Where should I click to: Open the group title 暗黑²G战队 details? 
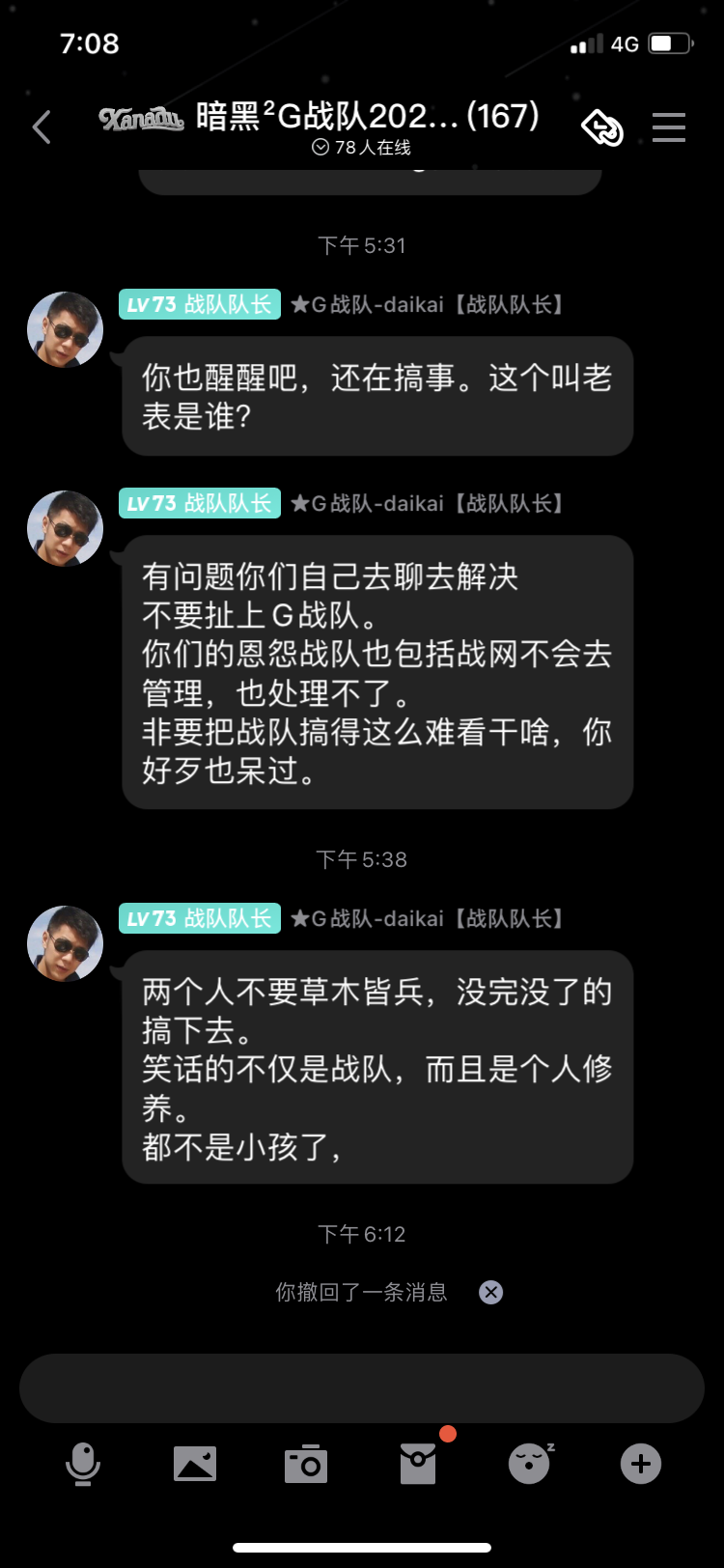click(367, 118)
